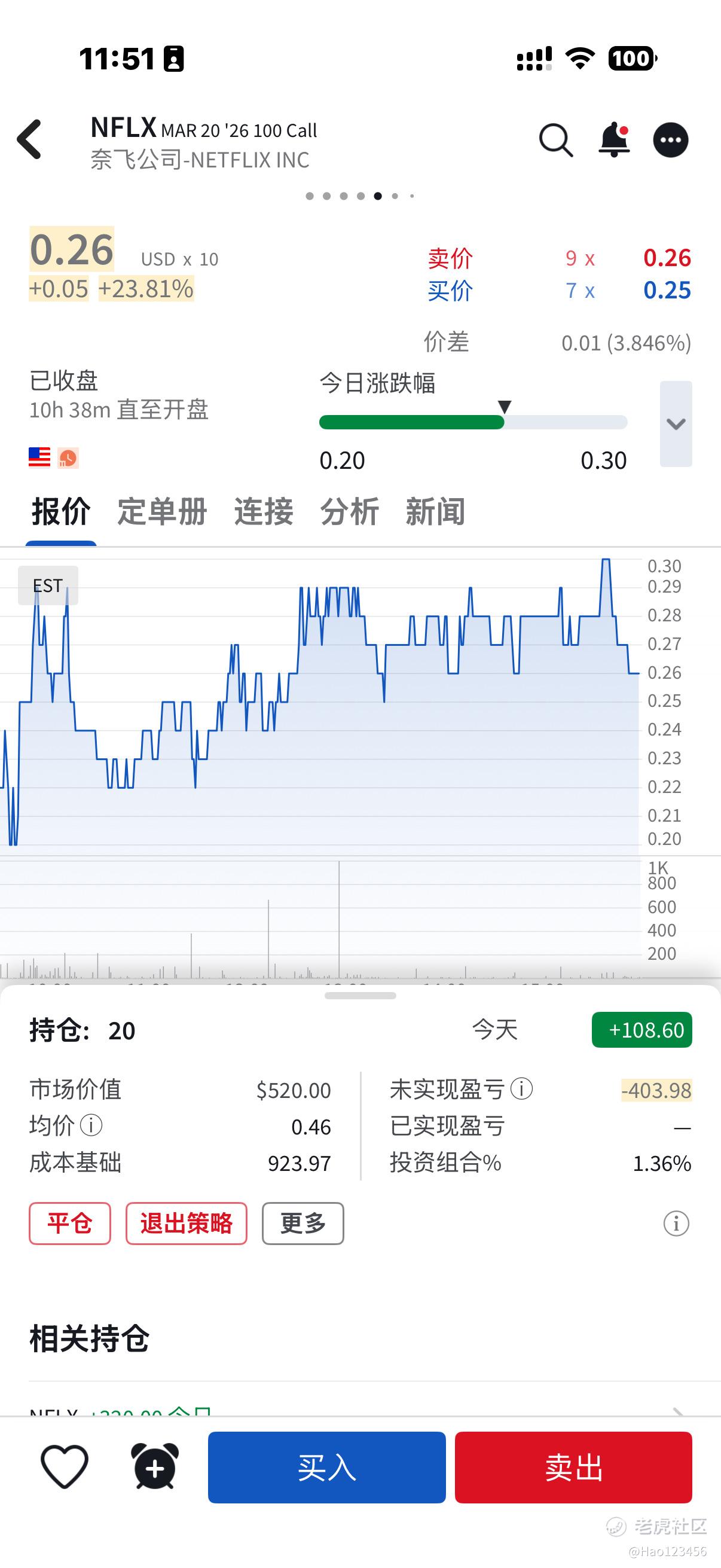The width and height of the screenshot is (721, 1568).
Task: Go back using the back arrow
Action: [30, 139]
